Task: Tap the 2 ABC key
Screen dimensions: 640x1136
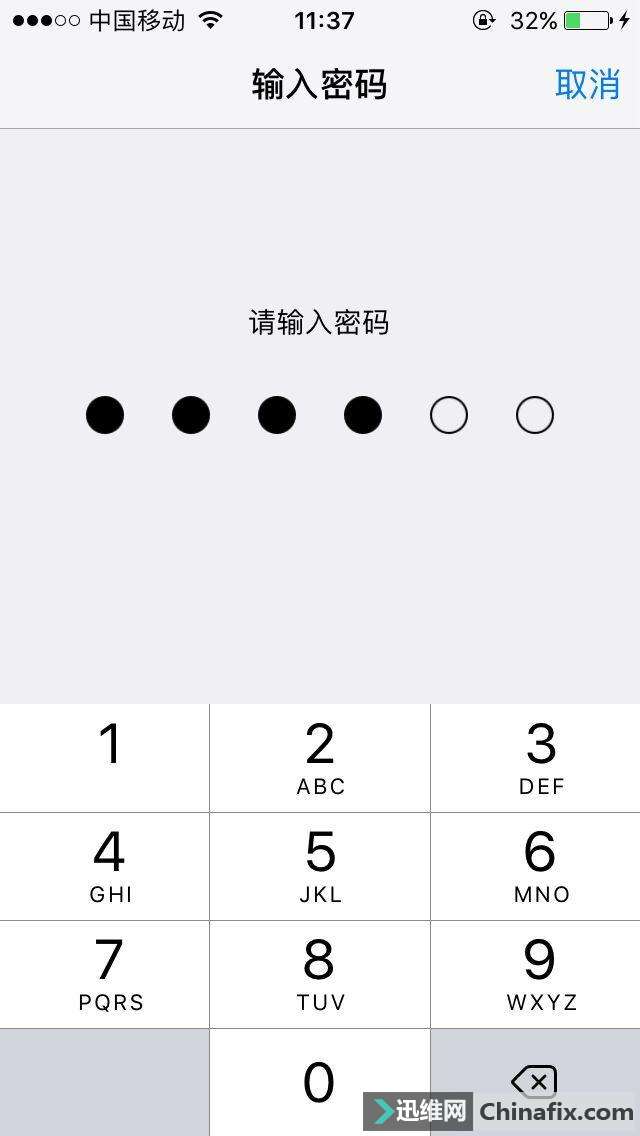Action: pos(320,758)
